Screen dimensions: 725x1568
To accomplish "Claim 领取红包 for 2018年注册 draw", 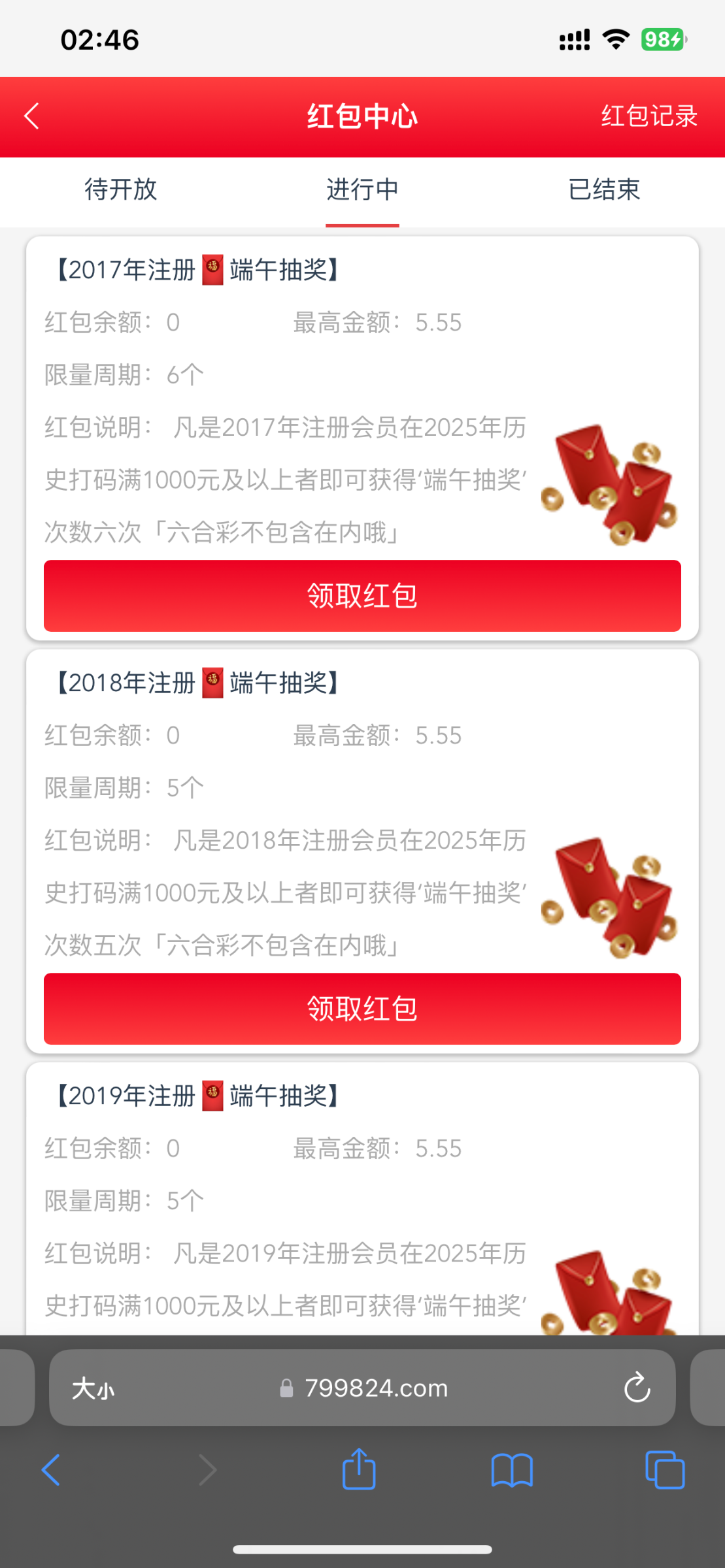I will [362, 1009].
